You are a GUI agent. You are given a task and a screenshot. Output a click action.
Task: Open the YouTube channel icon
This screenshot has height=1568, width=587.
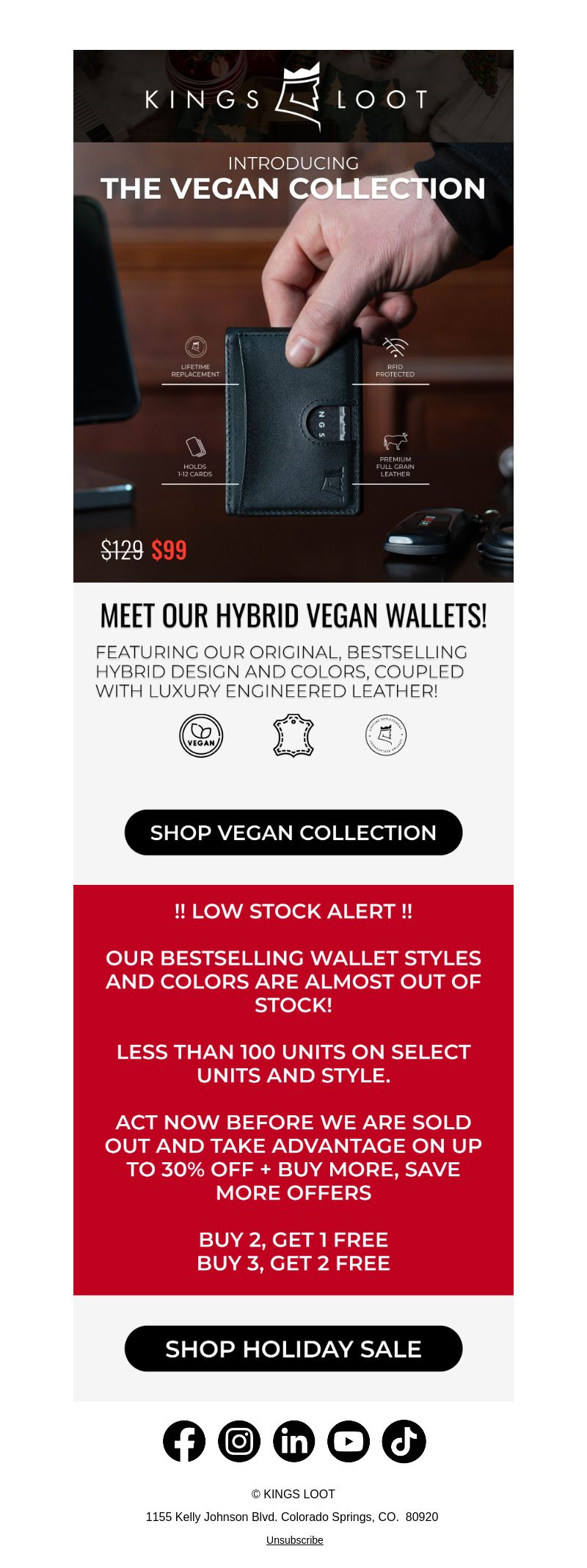[x=349, y=1441]
